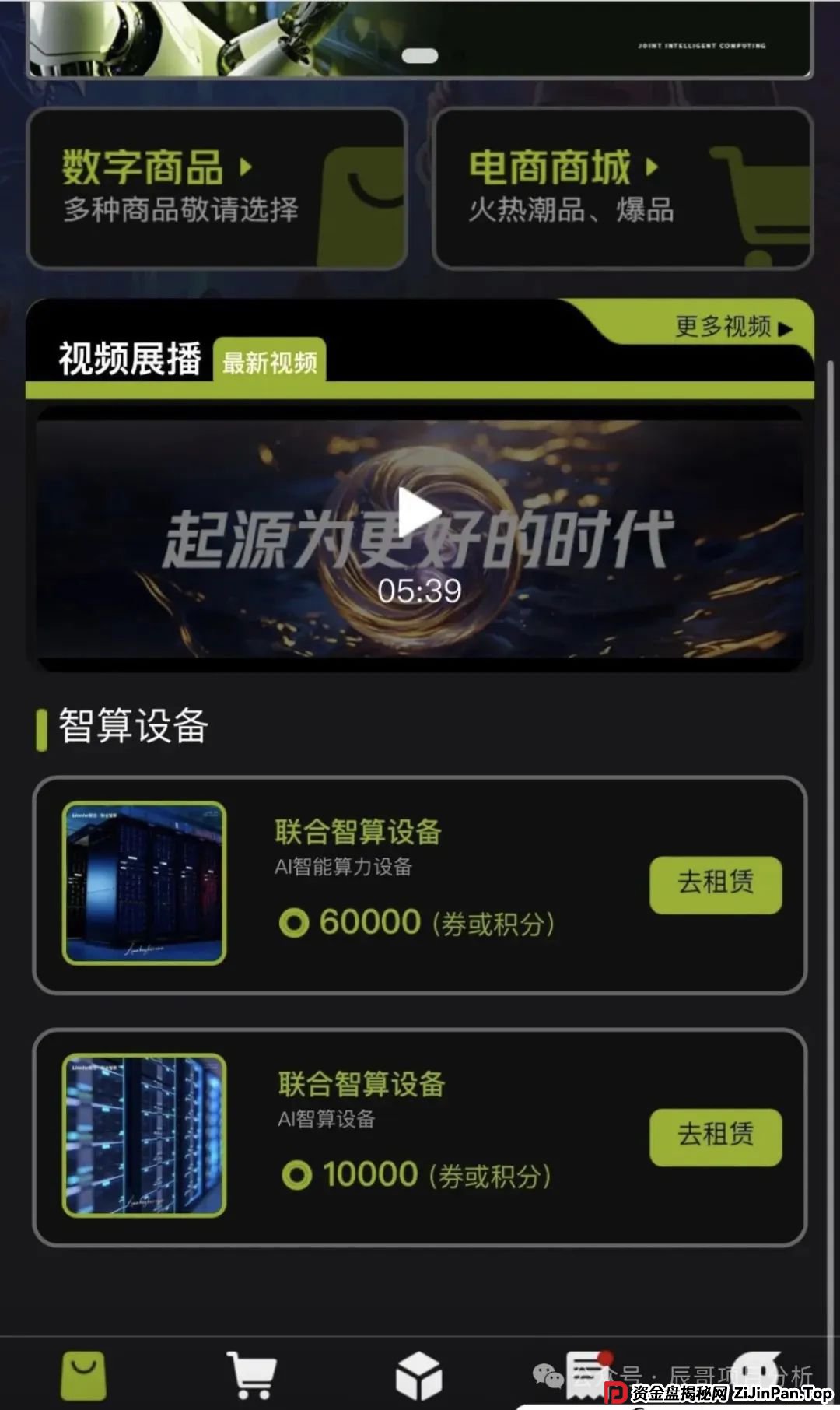
Task: Tap 去租赁 on the 10000 device
Action: [716, 1137]
